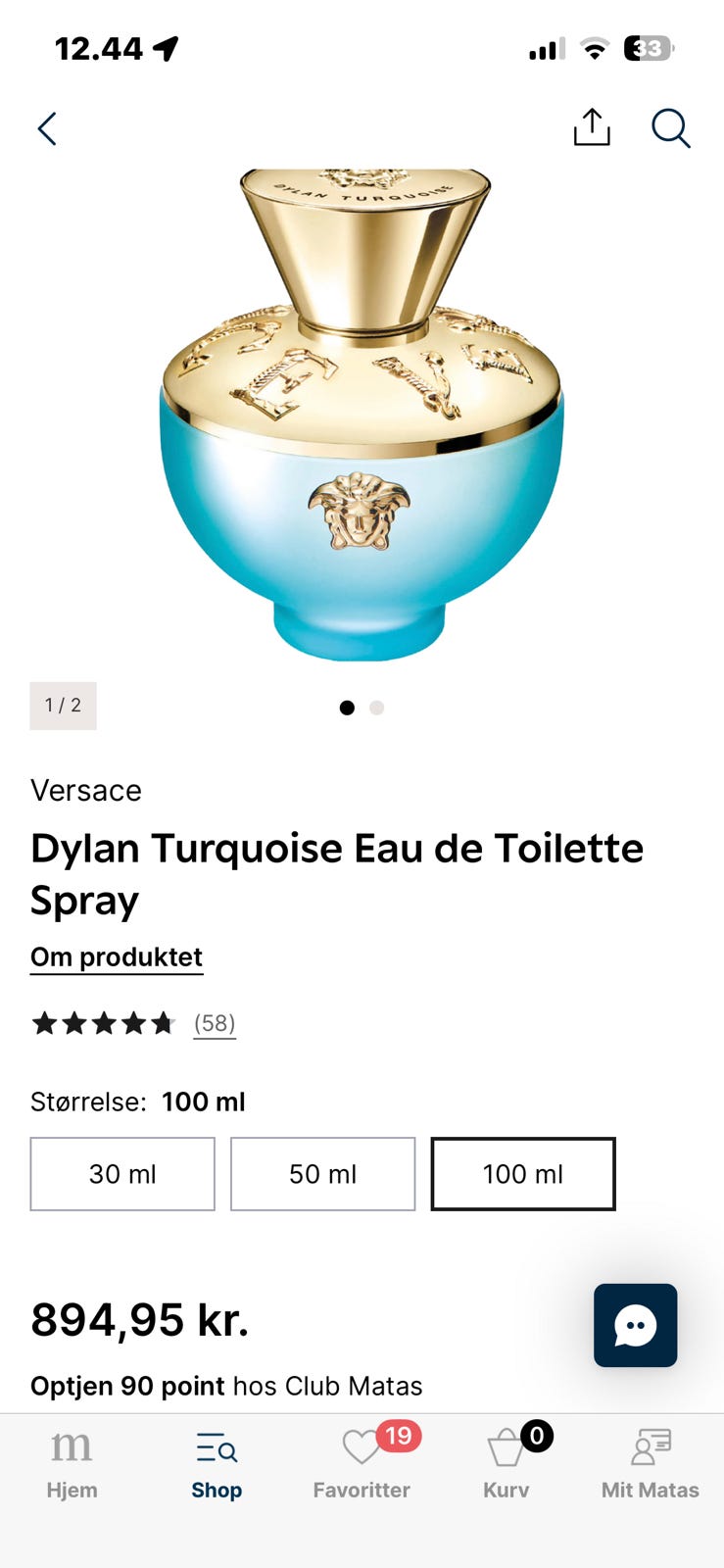Choose the 50 ml size

pos(323,1174)
